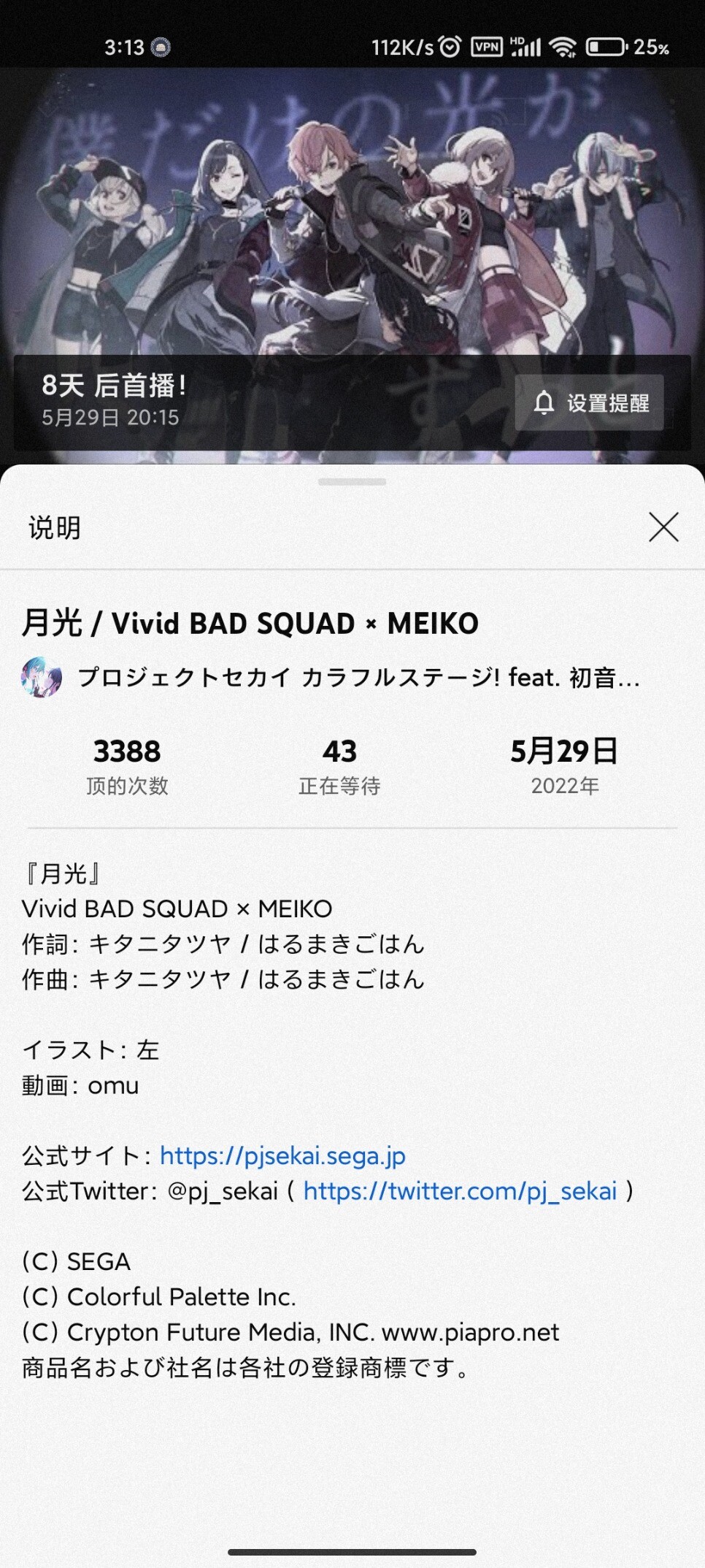The height and width of the screenshot is (1568, 705).
Task: Open the twitter.com/pj_sekai link
Action: [460, 1191]
